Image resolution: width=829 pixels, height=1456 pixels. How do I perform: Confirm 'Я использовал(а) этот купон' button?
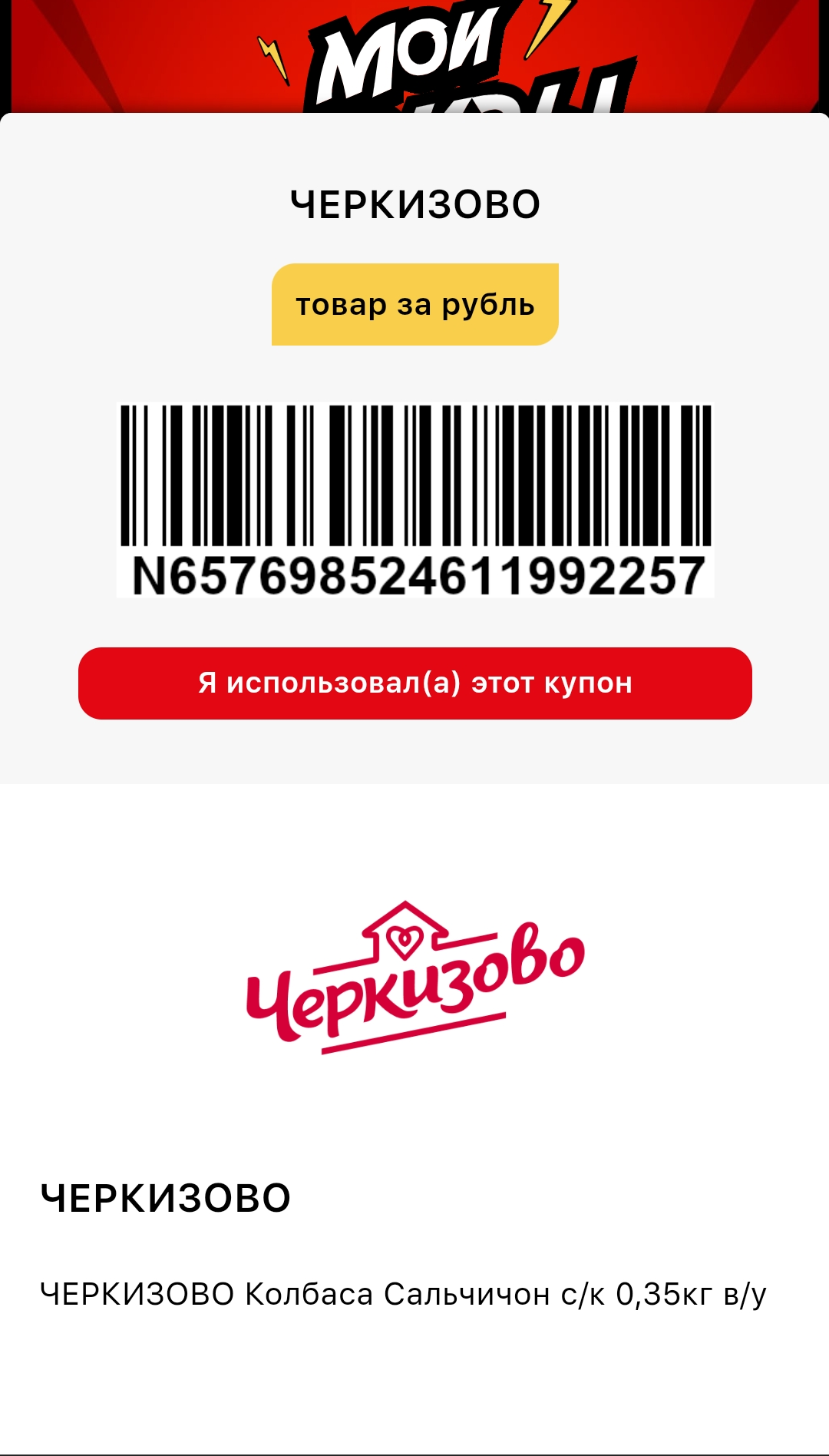tap(414, 683)
